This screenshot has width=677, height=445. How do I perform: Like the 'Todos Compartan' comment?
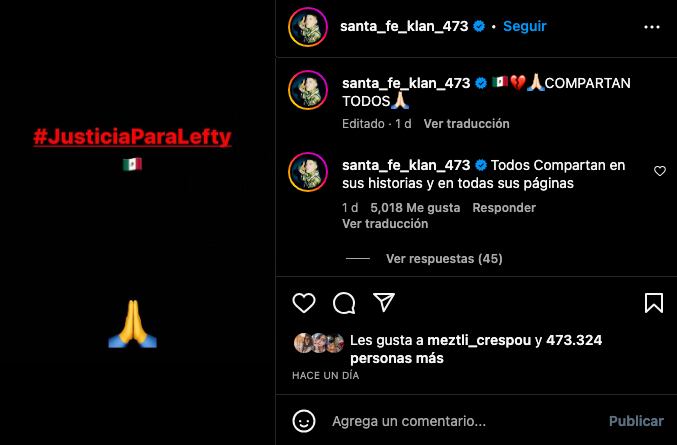(659, 171)
